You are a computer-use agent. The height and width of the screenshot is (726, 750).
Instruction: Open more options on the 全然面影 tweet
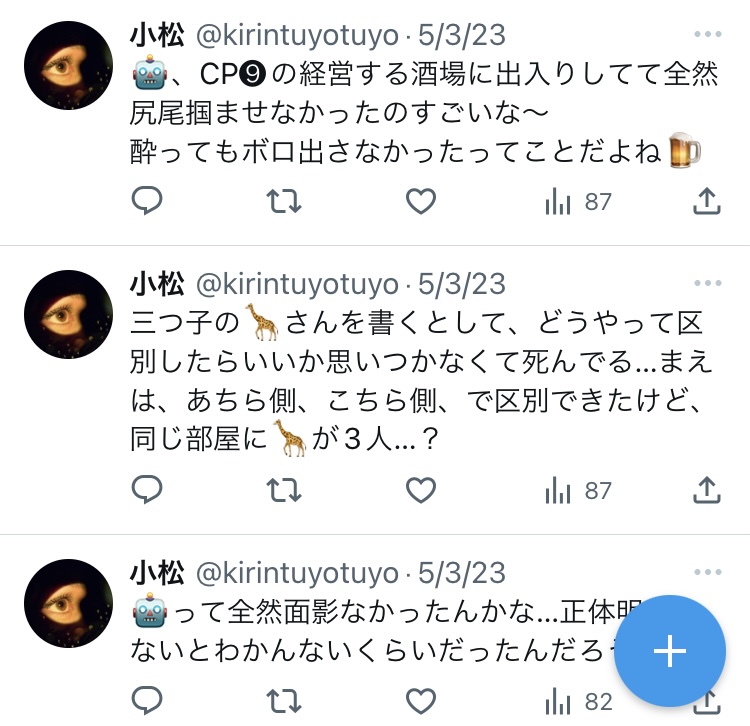point(707,572)
